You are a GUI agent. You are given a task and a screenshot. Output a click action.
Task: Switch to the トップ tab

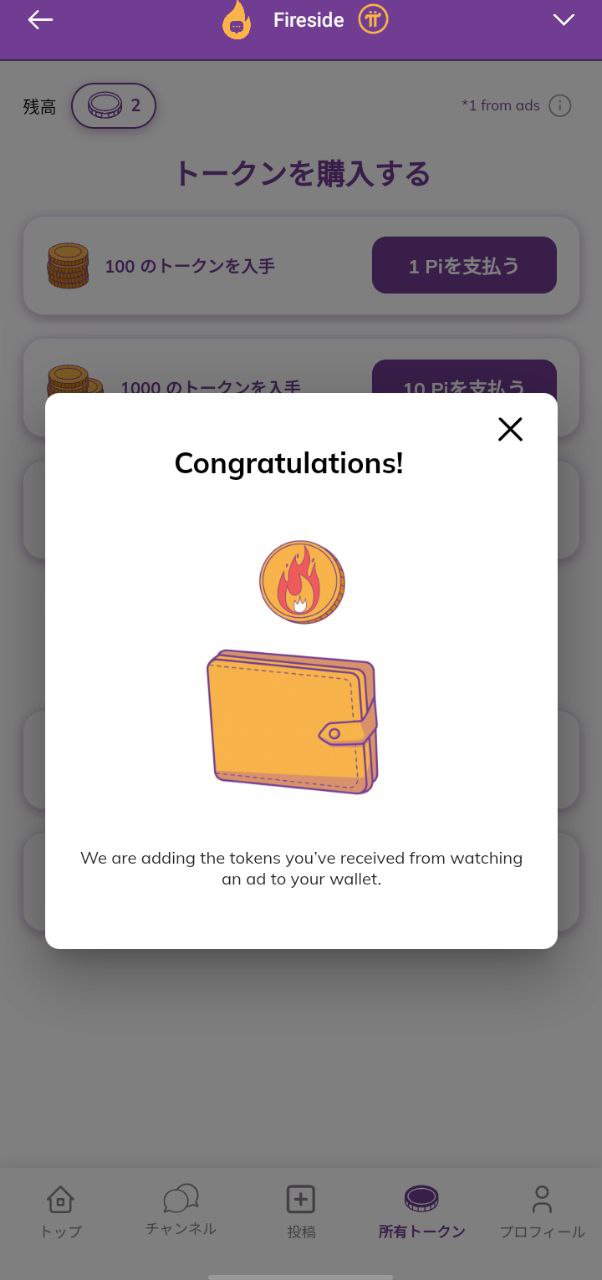pos(60,1211)
